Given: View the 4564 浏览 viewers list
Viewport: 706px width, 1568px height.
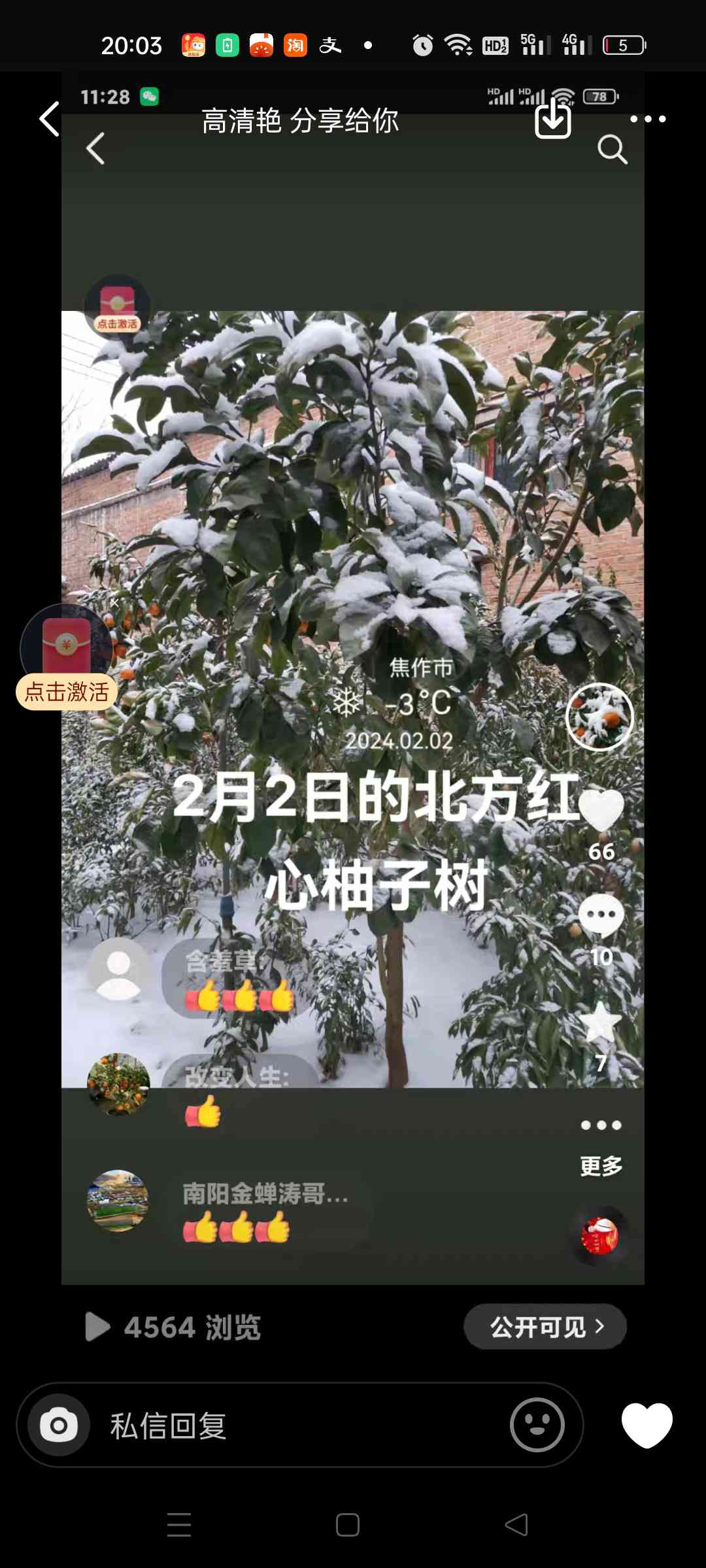Looking at the screenshot, I should pos(173,1327).
